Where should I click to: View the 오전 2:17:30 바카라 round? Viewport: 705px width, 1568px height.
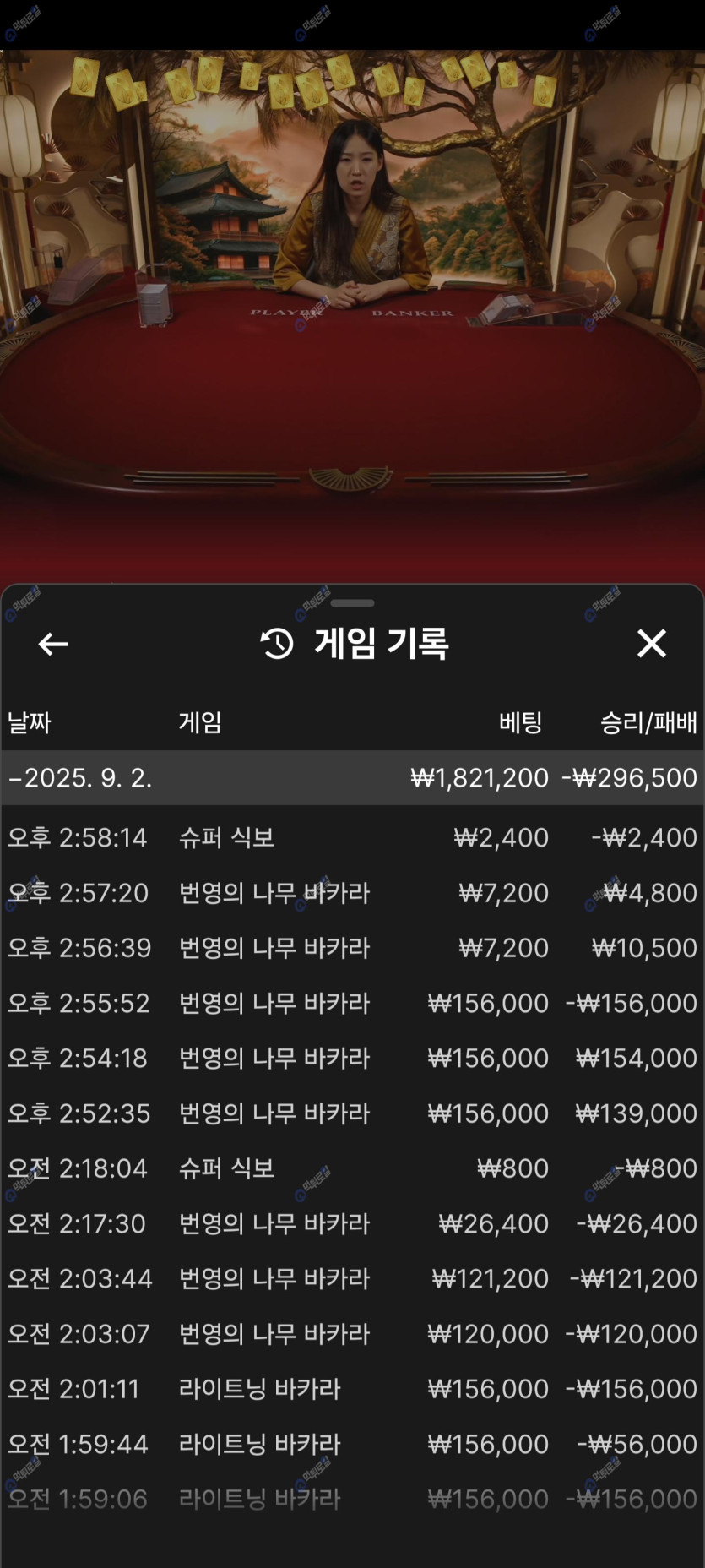click(352, 1223)
